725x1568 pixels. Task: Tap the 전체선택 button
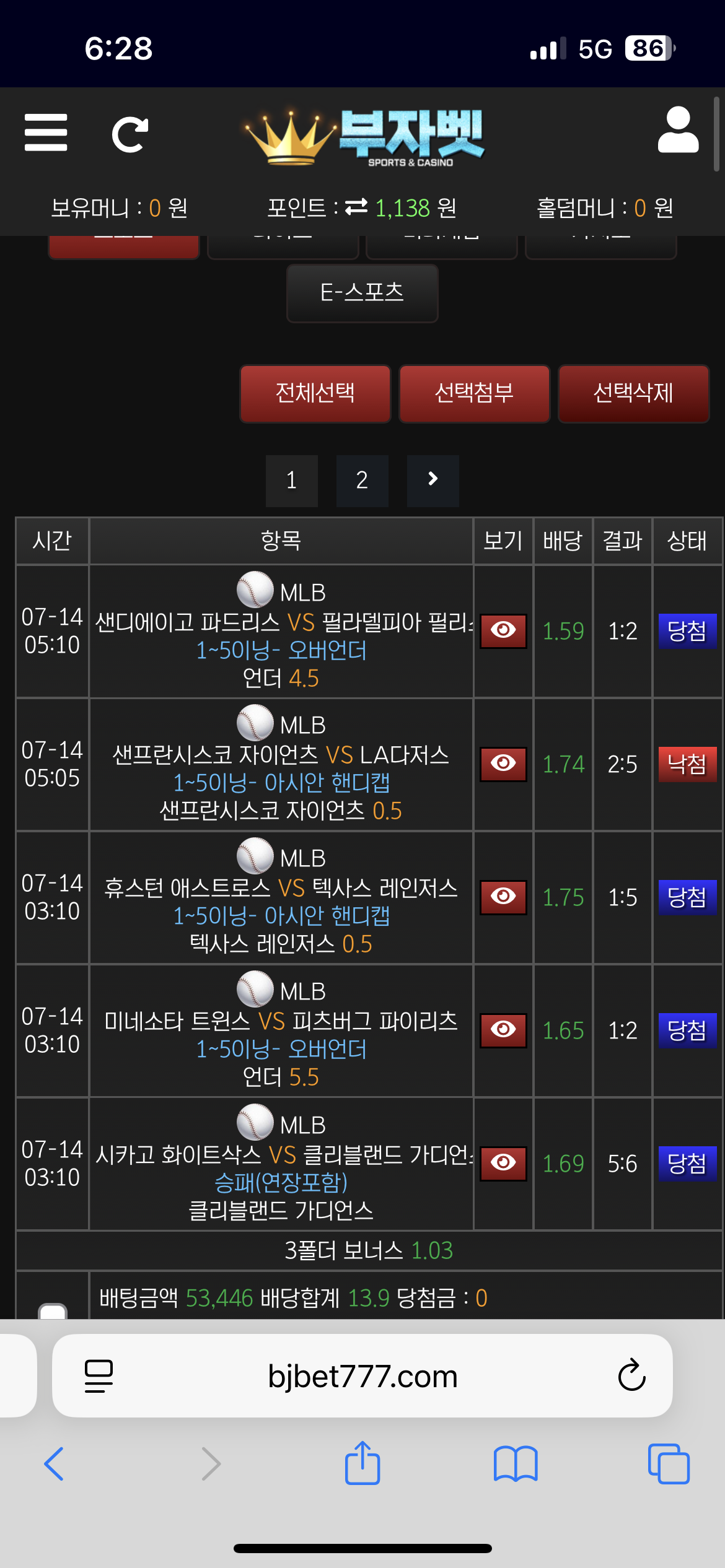(x=315, y=393)
